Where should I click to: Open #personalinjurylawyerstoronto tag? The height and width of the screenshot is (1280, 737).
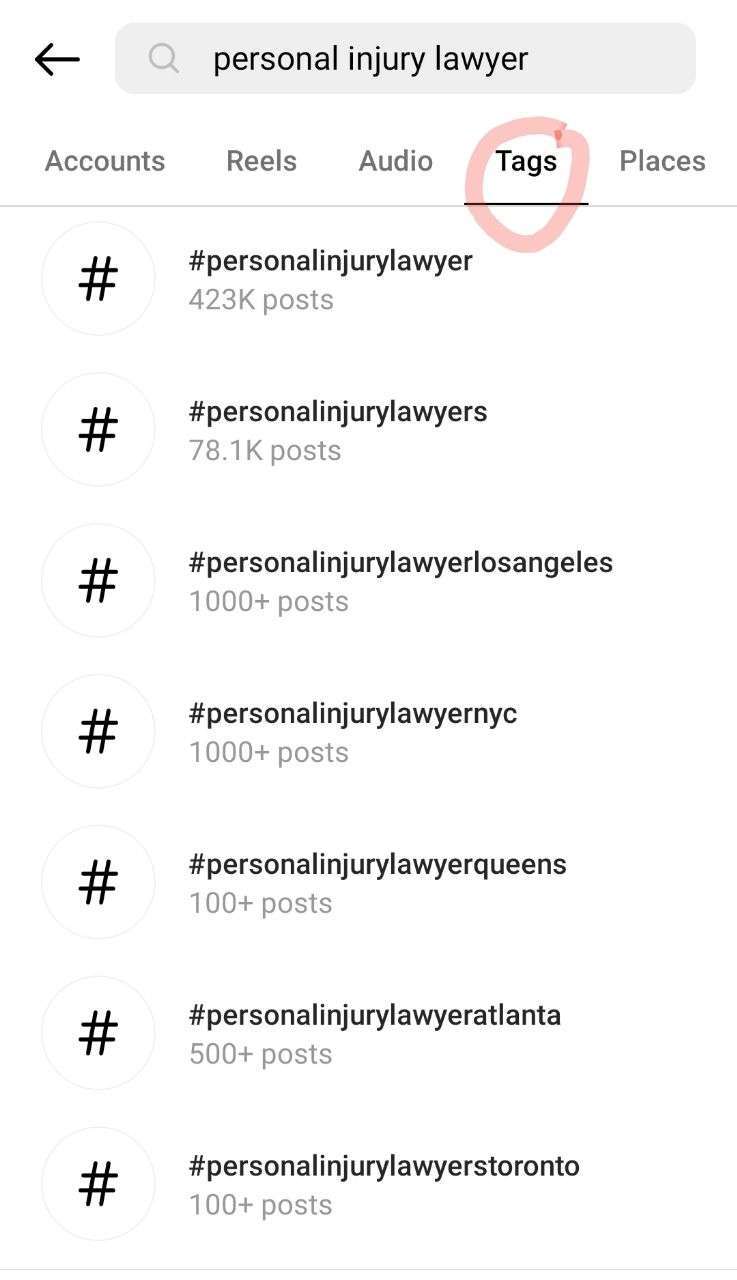point(383,1185)
